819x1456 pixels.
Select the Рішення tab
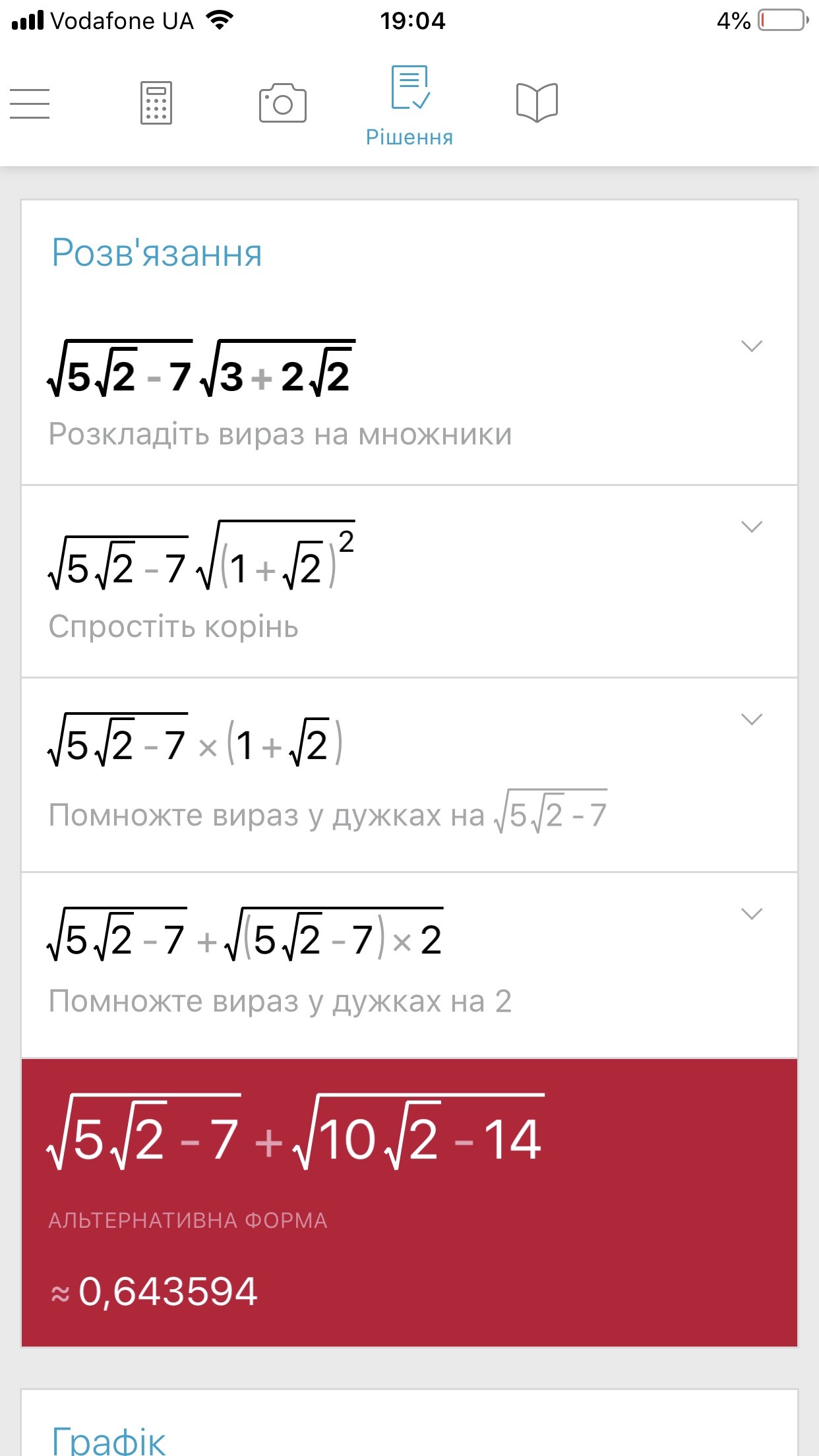coord(409,104)
